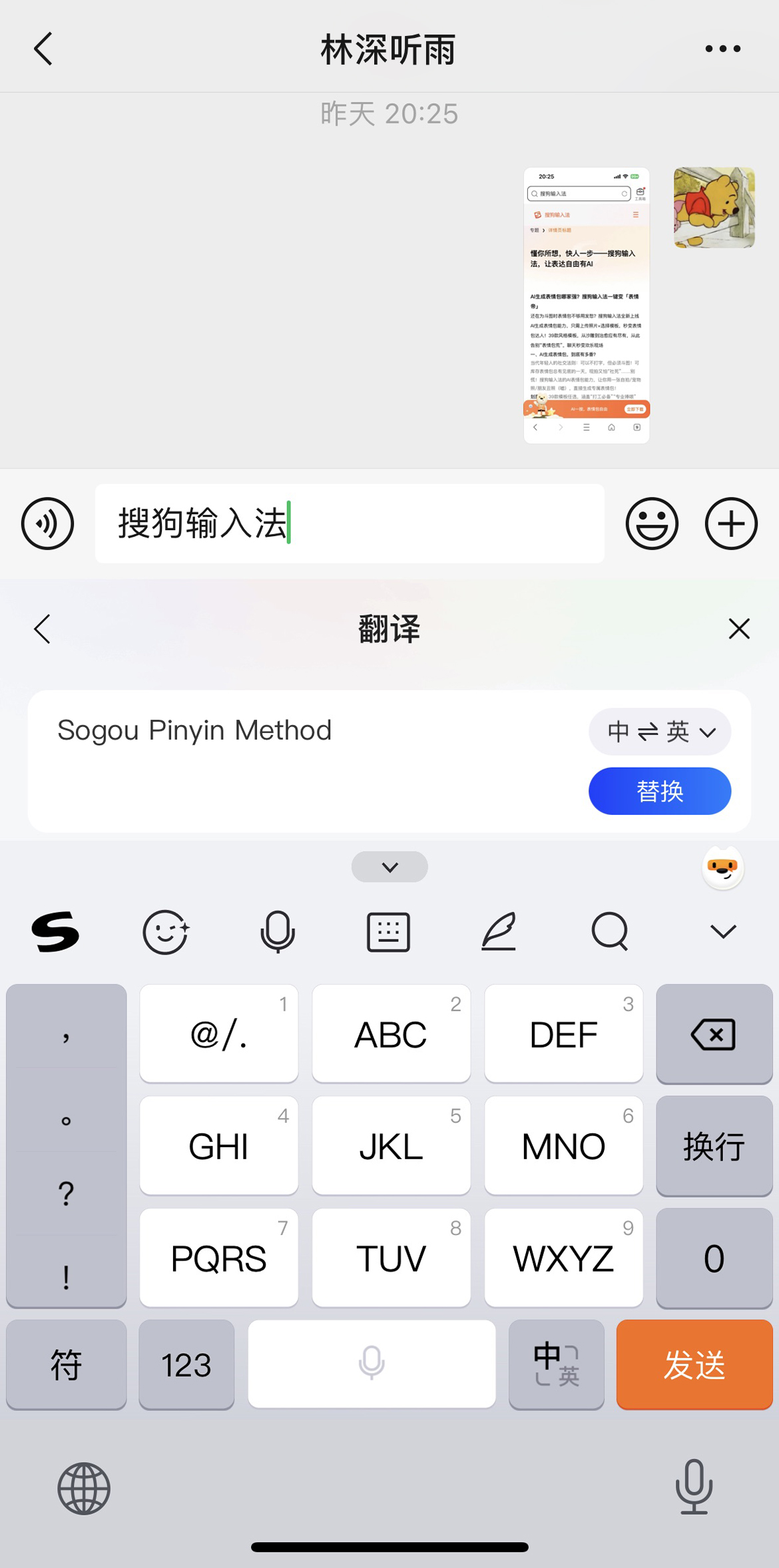Open the keyboard toolbar search
The height and width of the screenshot is (1568, 779).
coord(609,931)
